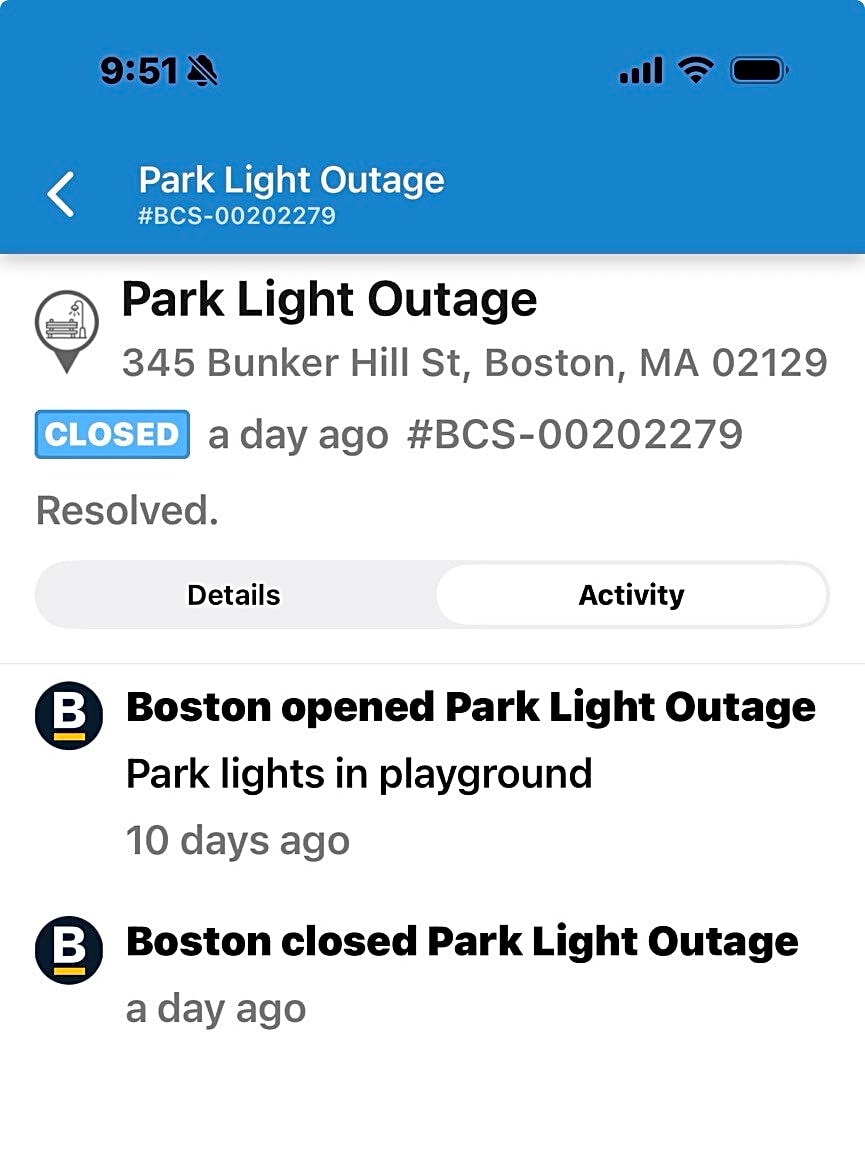Go back using the header arrow
Viewport: 865px width, 1152px height.
pyautogui.click(x=61, y=195)
